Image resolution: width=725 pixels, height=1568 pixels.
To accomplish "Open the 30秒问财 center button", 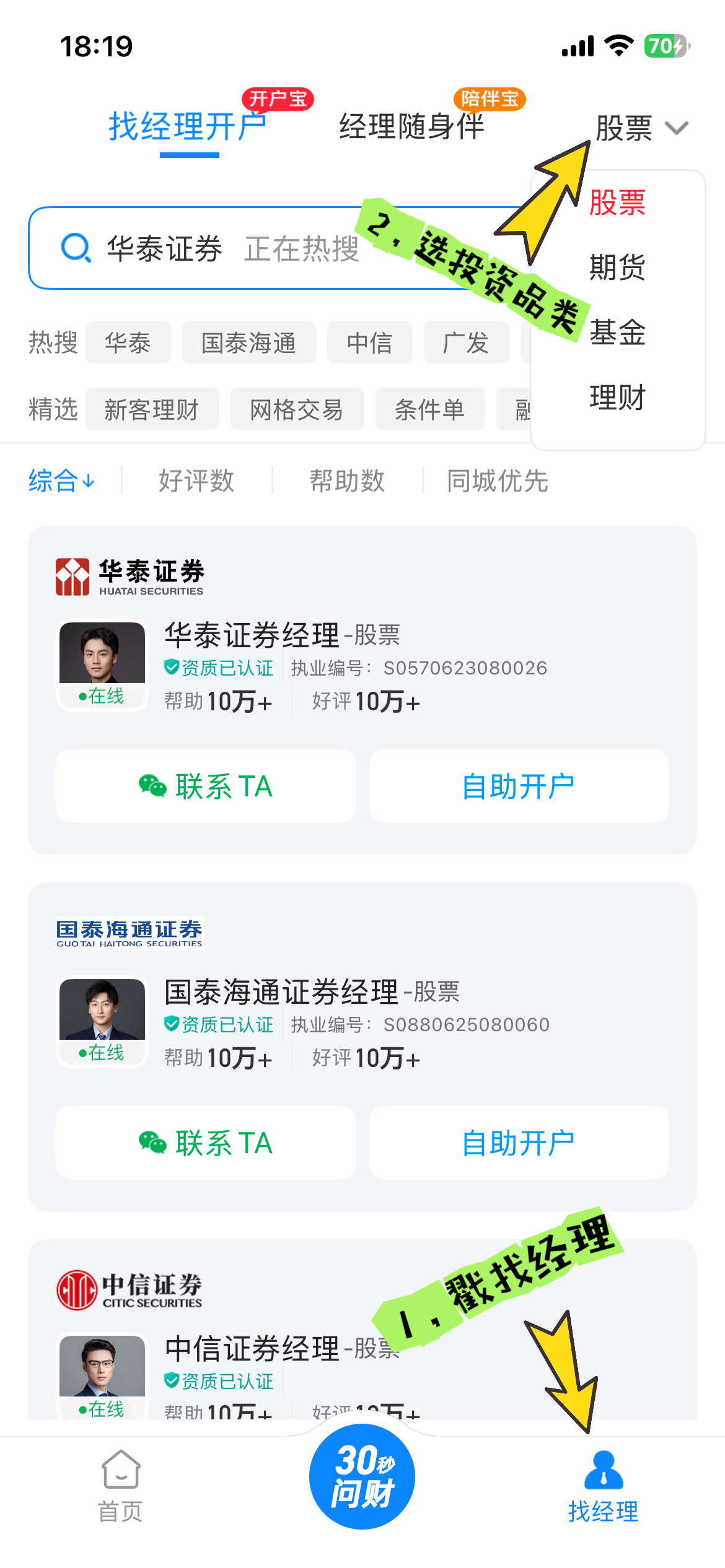I will [x=362, y=1477].
